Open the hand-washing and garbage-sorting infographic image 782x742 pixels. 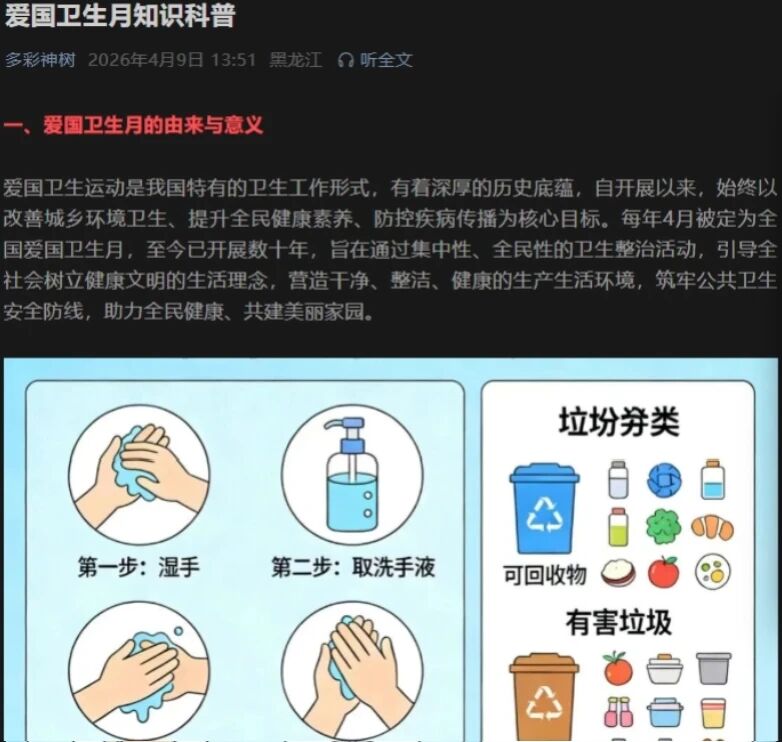(390, 550)
